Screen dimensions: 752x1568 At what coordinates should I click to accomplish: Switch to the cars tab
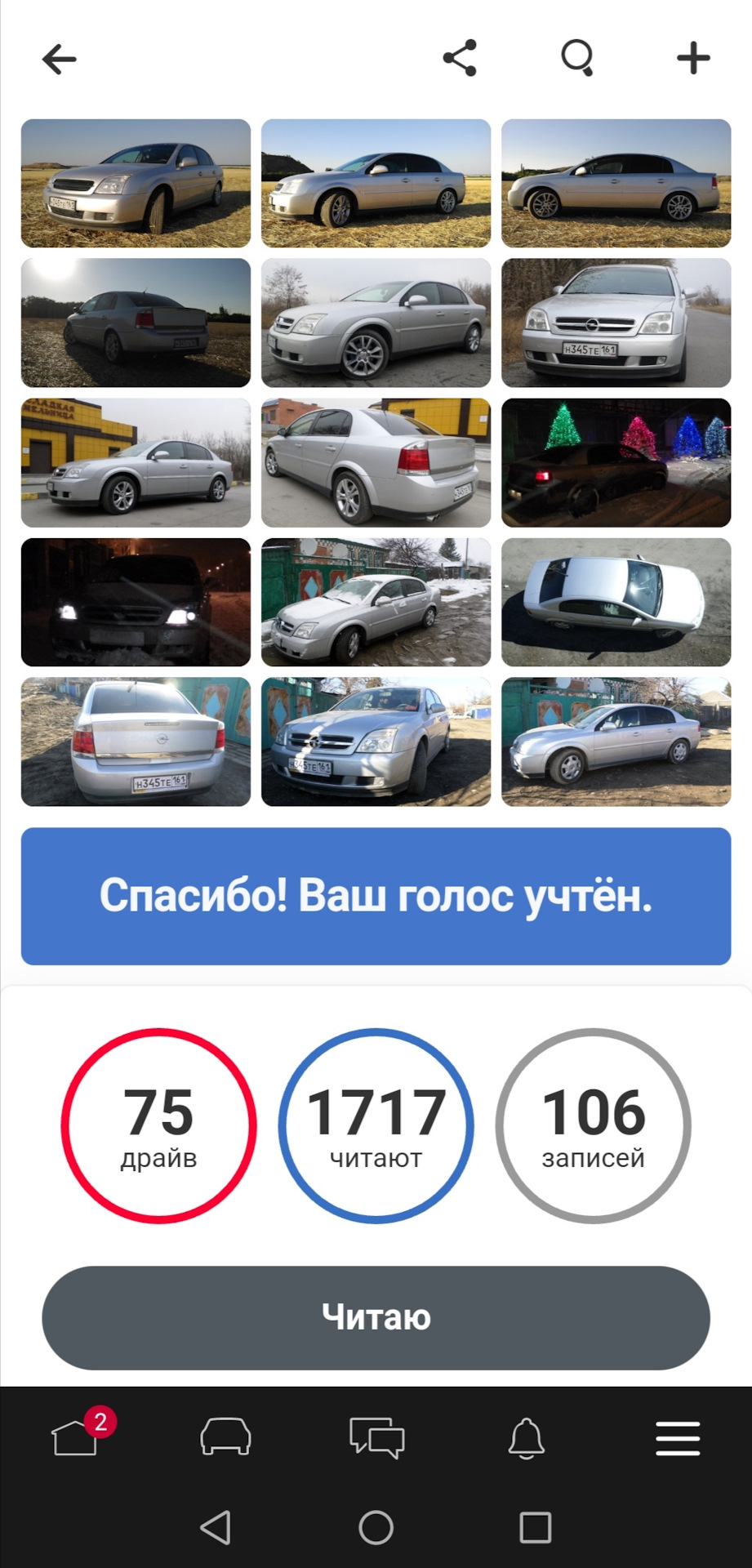click(x=225, y=1437)
